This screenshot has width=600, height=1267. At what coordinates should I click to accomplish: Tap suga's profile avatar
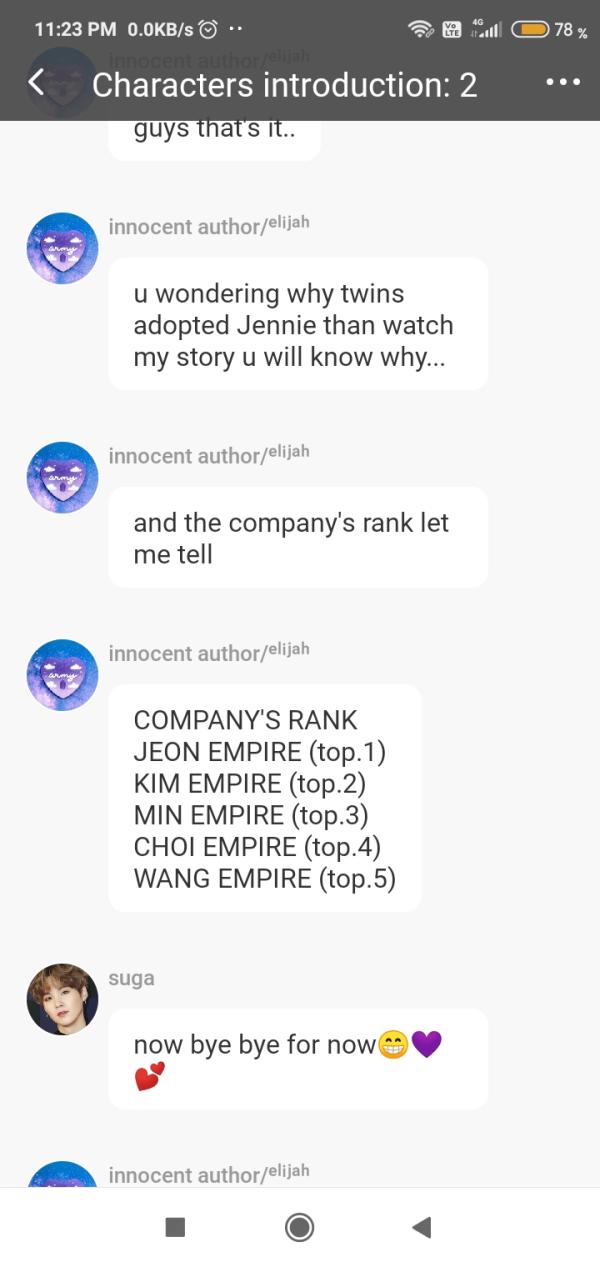62,999
